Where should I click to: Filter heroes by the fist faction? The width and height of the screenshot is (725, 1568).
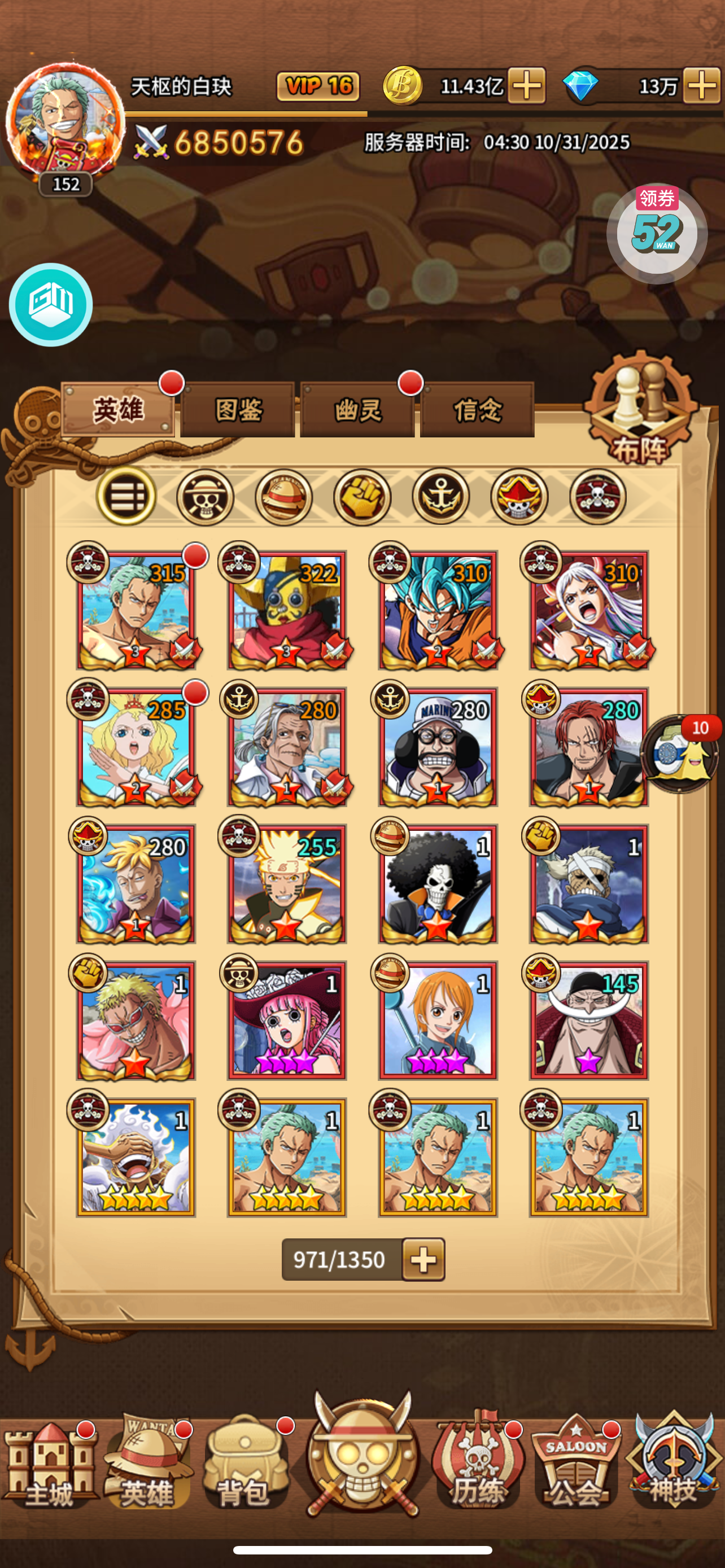(x=362, y=497)
